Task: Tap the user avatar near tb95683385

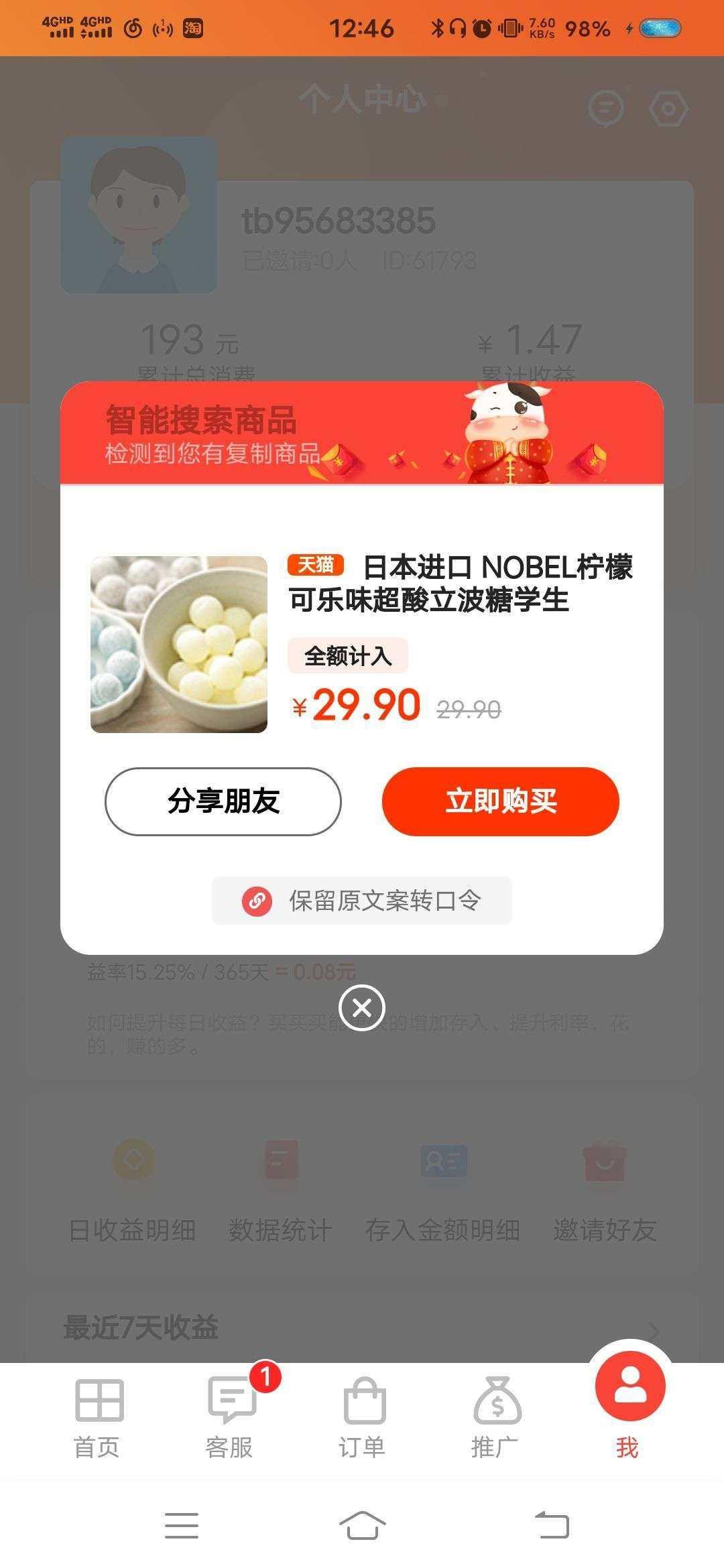Action: pyautogui.click(x=138, y=214)
